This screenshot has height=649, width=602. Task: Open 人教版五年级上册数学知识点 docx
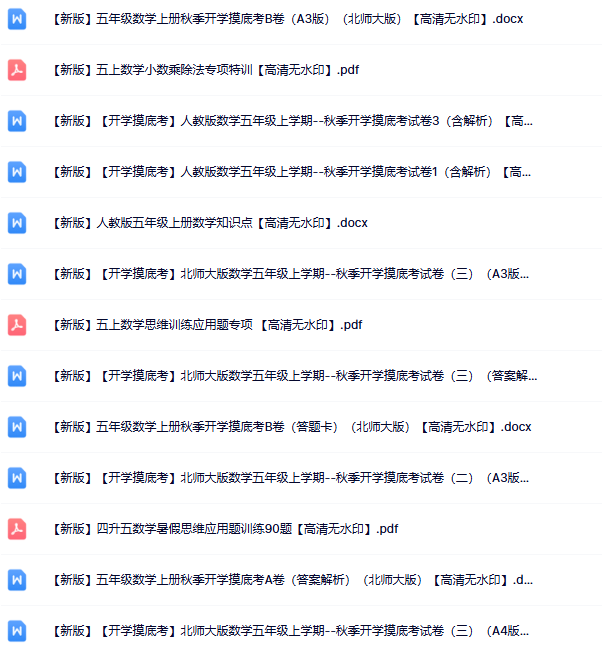point(211,223)
